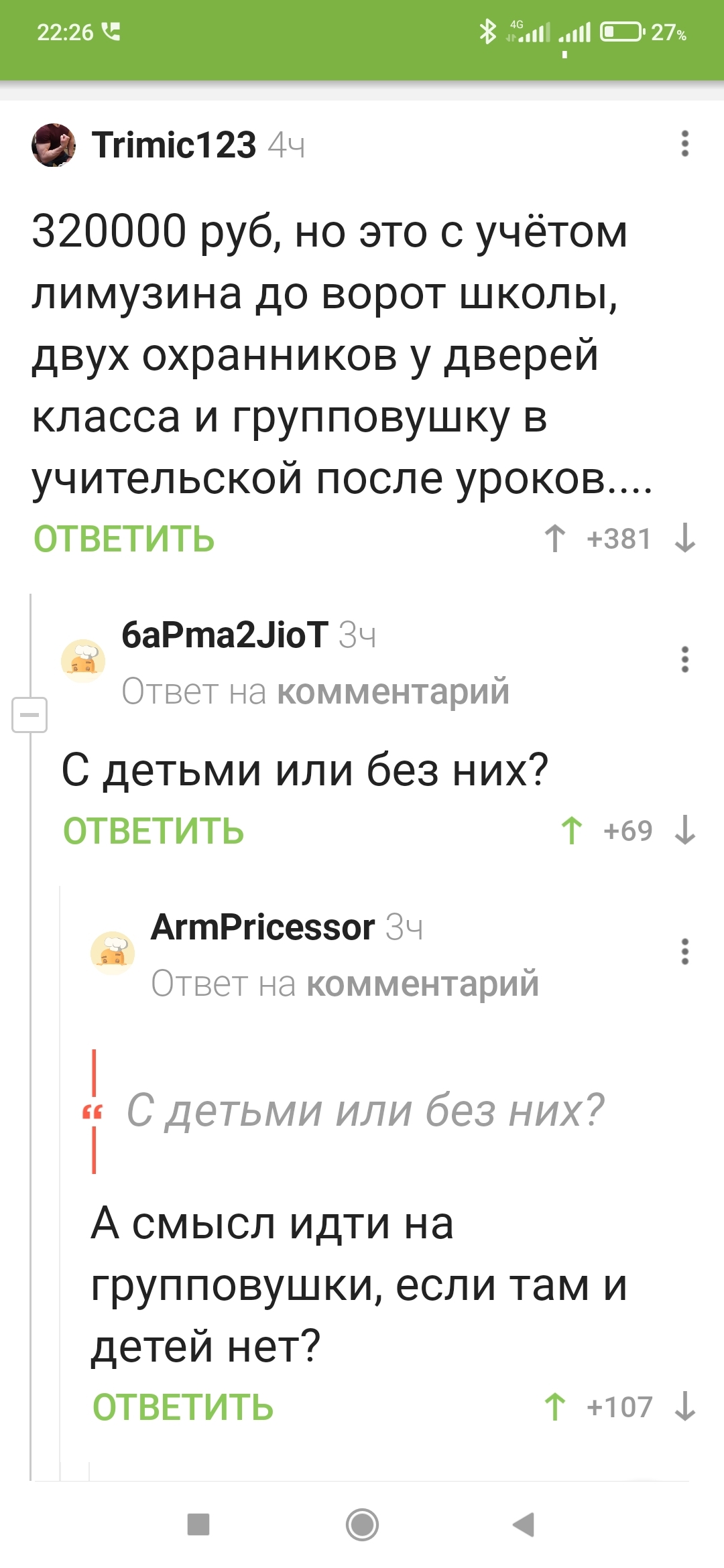Screen dimensions: 724x1568
Task: Go to the home screen
Action: point(362,1524)
